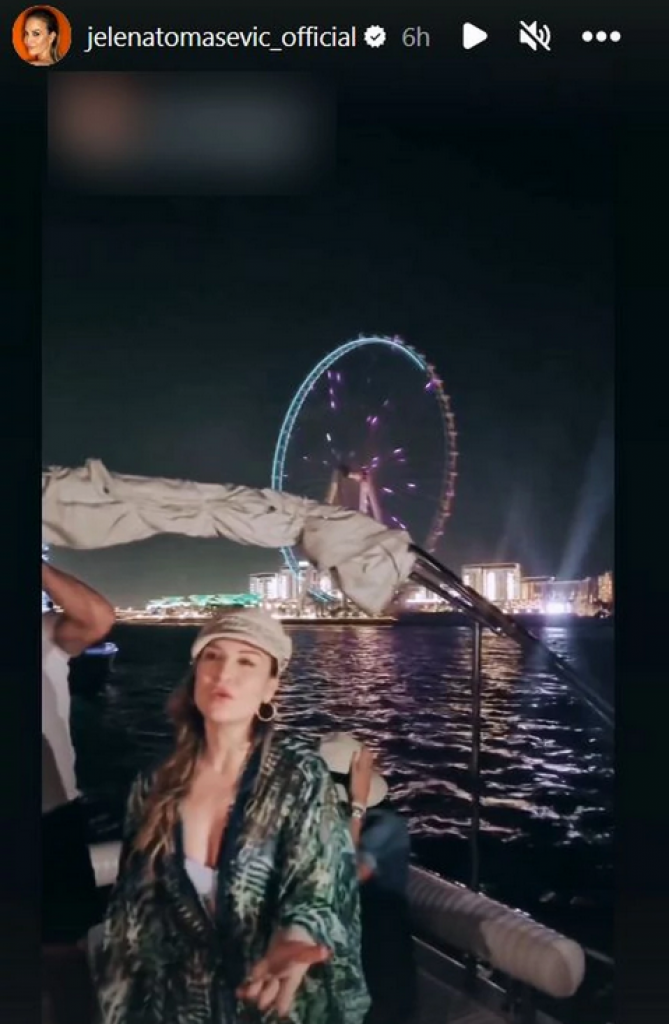The height and width of the screenshot is (1024, 669).
Task: Resume the story with the play button
Action: pyautogui.click(x=474, y=37)
